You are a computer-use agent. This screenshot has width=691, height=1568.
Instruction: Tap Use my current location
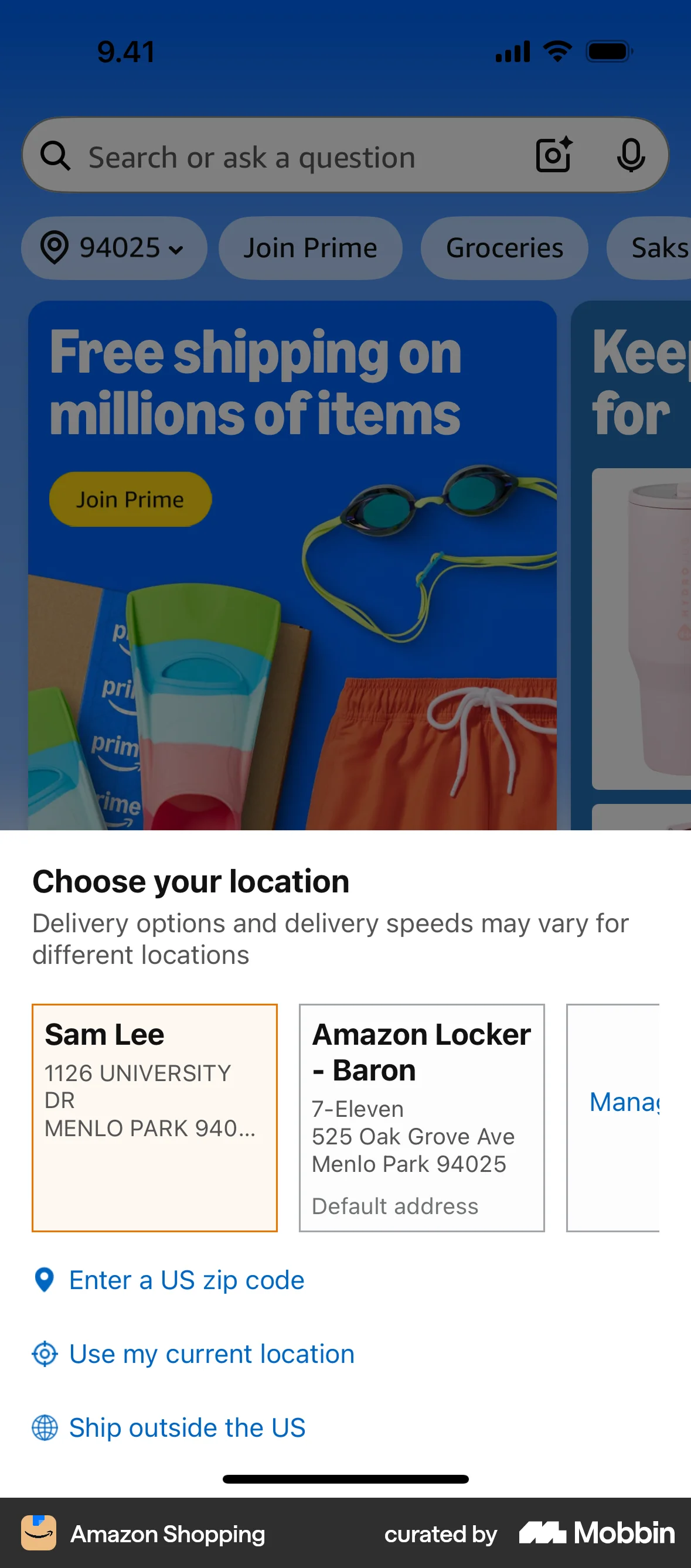point(211,1354)
